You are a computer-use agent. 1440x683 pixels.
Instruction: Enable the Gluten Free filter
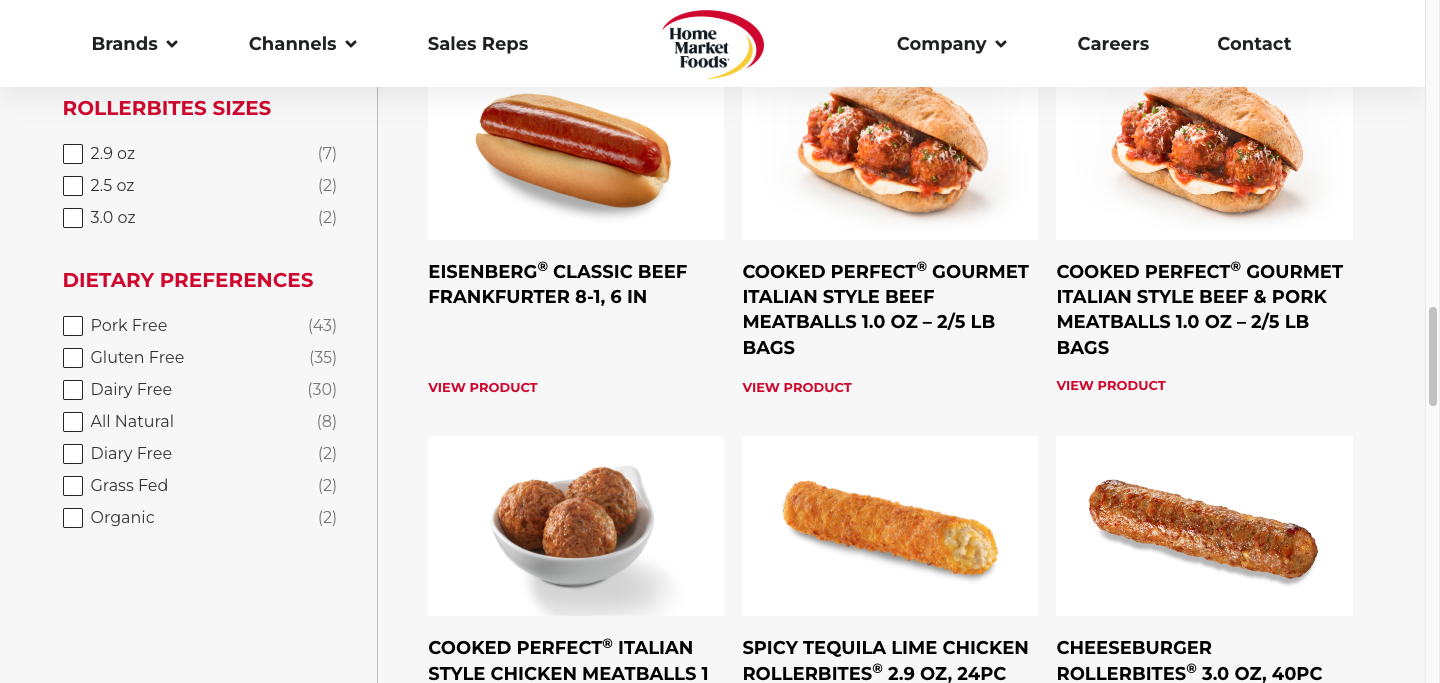[x=73, y=358]
